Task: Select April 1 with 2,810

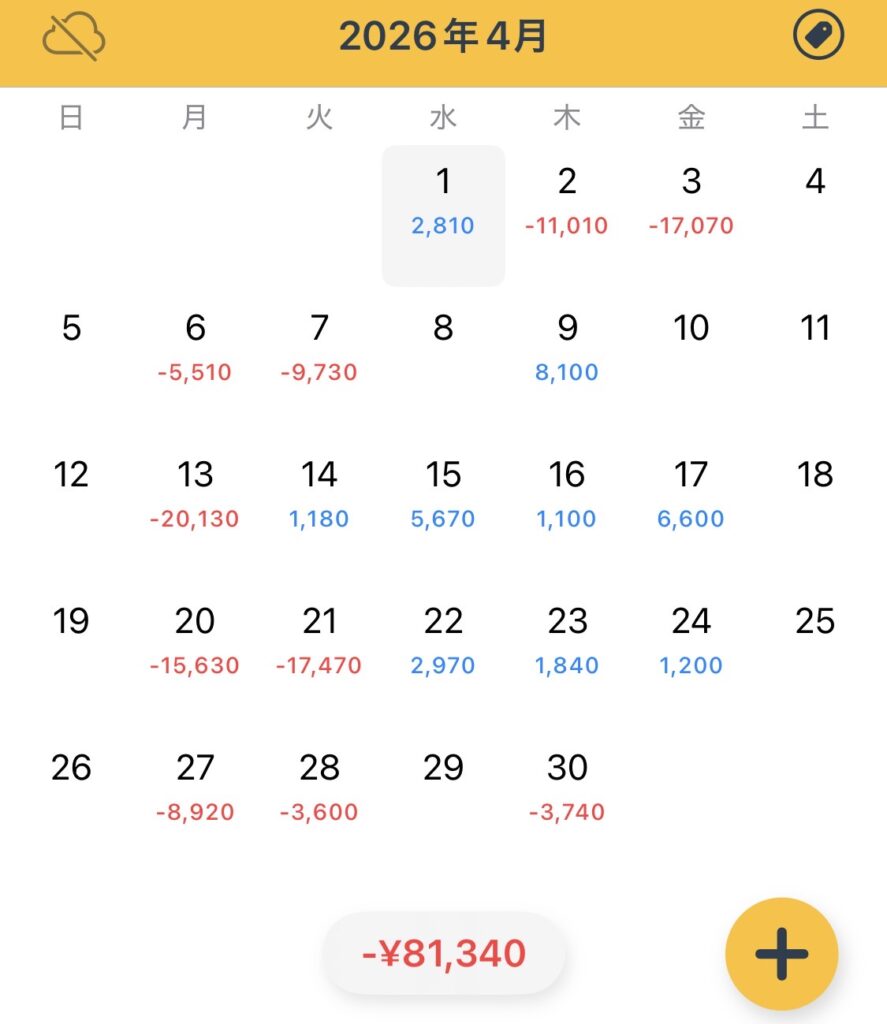Action: click(444, 216)
